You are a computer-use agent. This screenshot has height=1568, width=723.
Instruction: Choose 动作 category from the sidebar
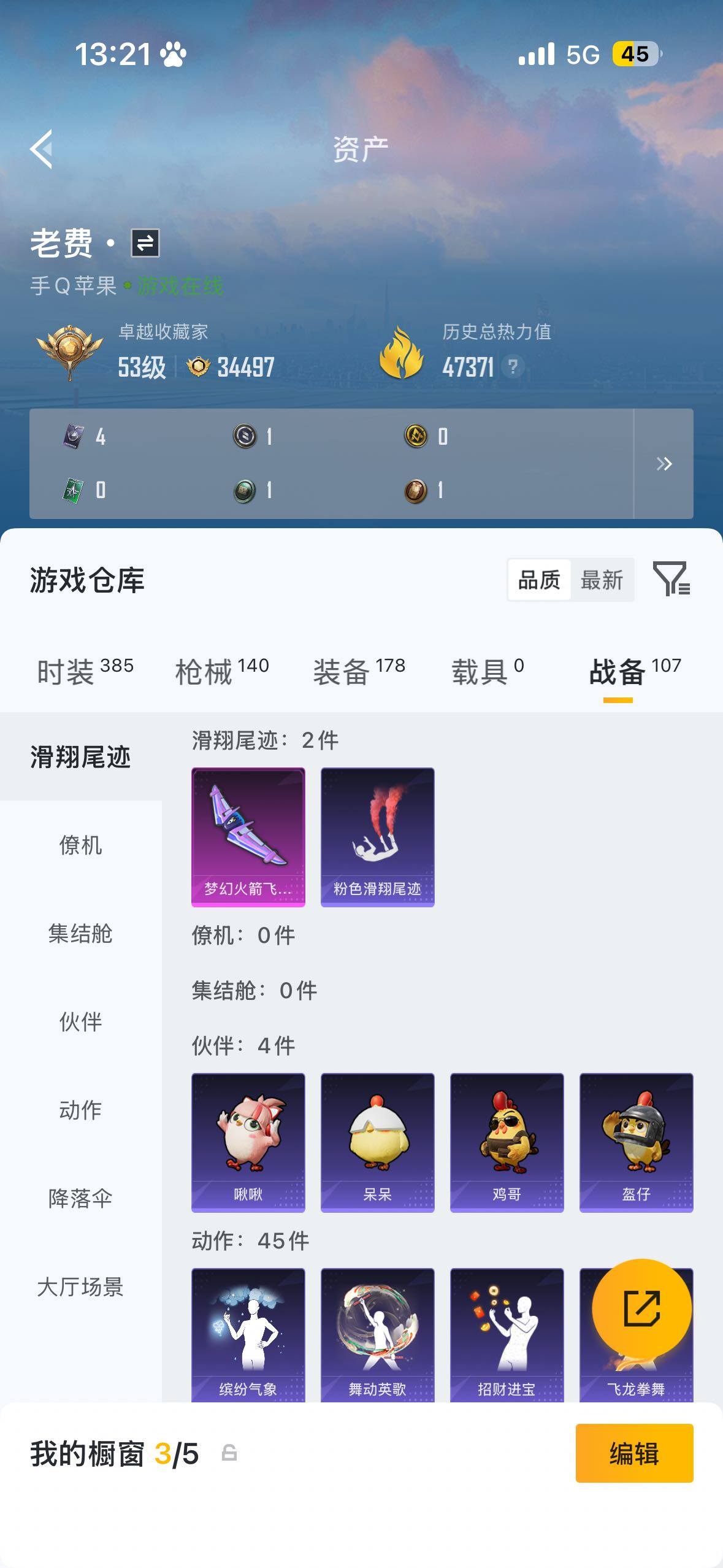click(x=80, y=1109)
